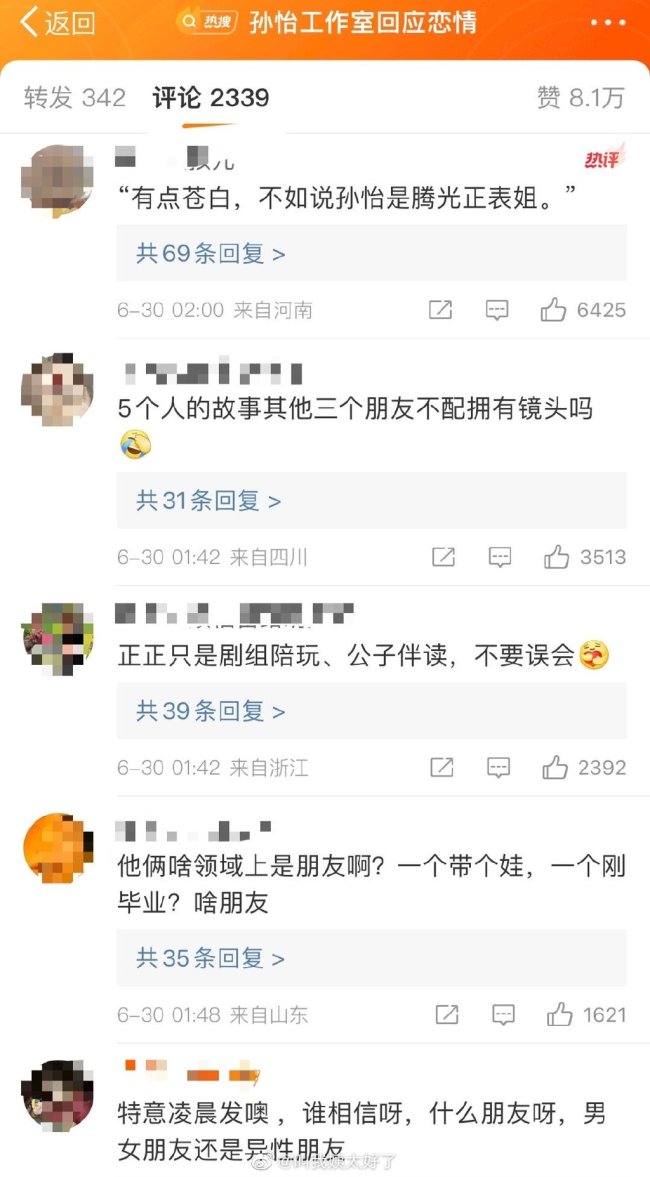Image resolution: width=650 pixels, height=1177 pixels.
Task: Like the comment with 1621 likes
Action: tap(559, 1015)
